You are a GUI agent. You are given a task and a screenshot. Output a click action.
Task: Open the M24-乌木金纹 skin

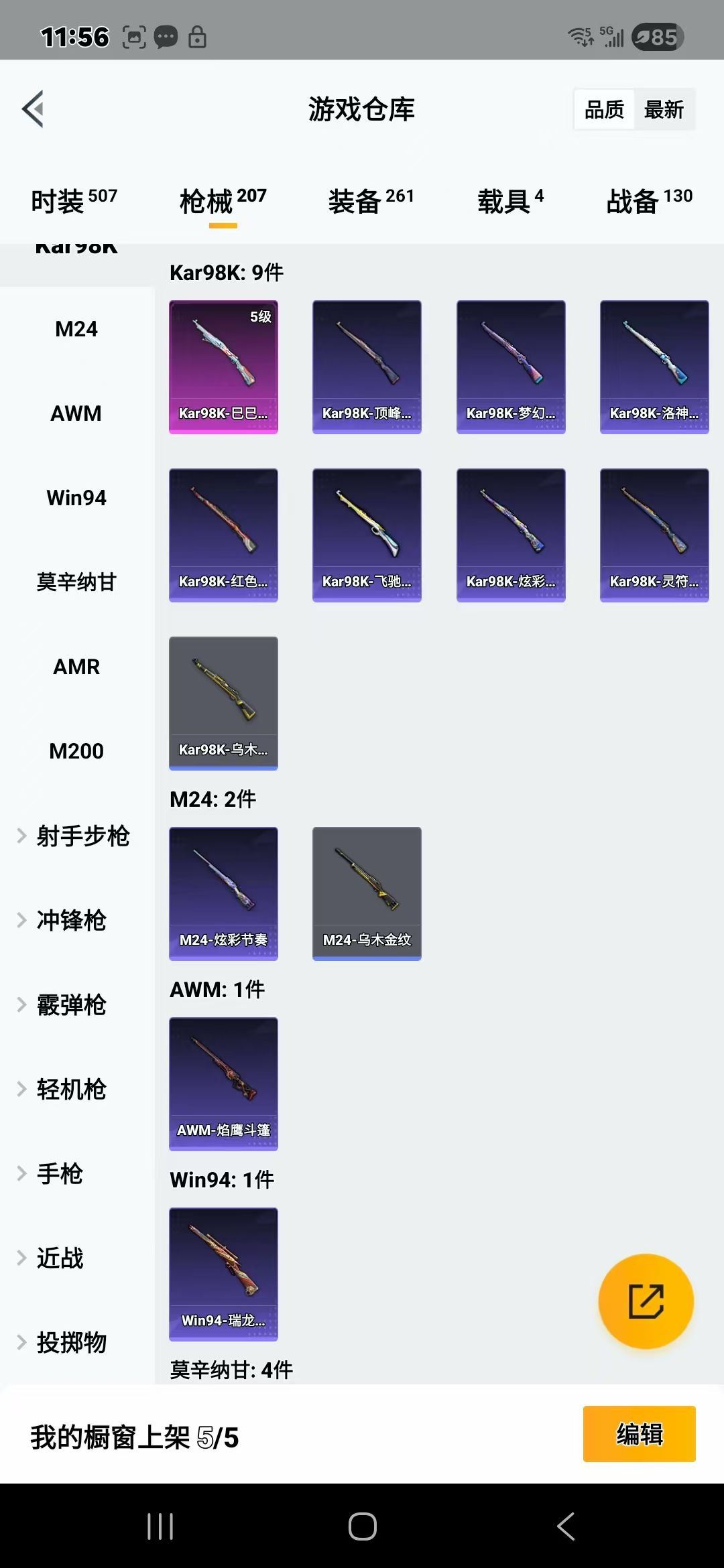(x=367, y=893)
